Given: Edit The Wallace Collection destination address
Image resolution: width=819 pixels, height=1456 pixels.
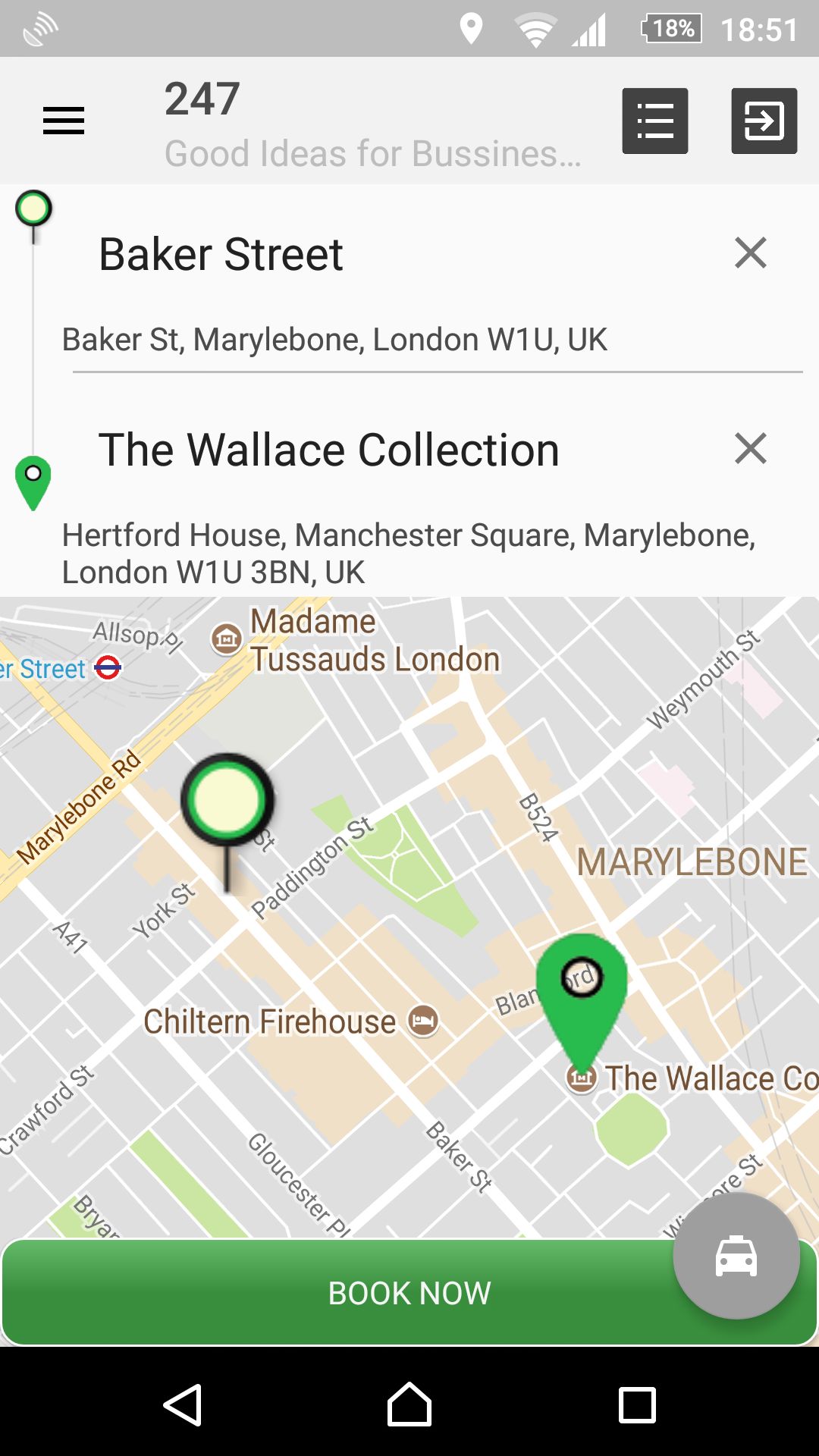Looking at the screenshot, I should (409, 553).
